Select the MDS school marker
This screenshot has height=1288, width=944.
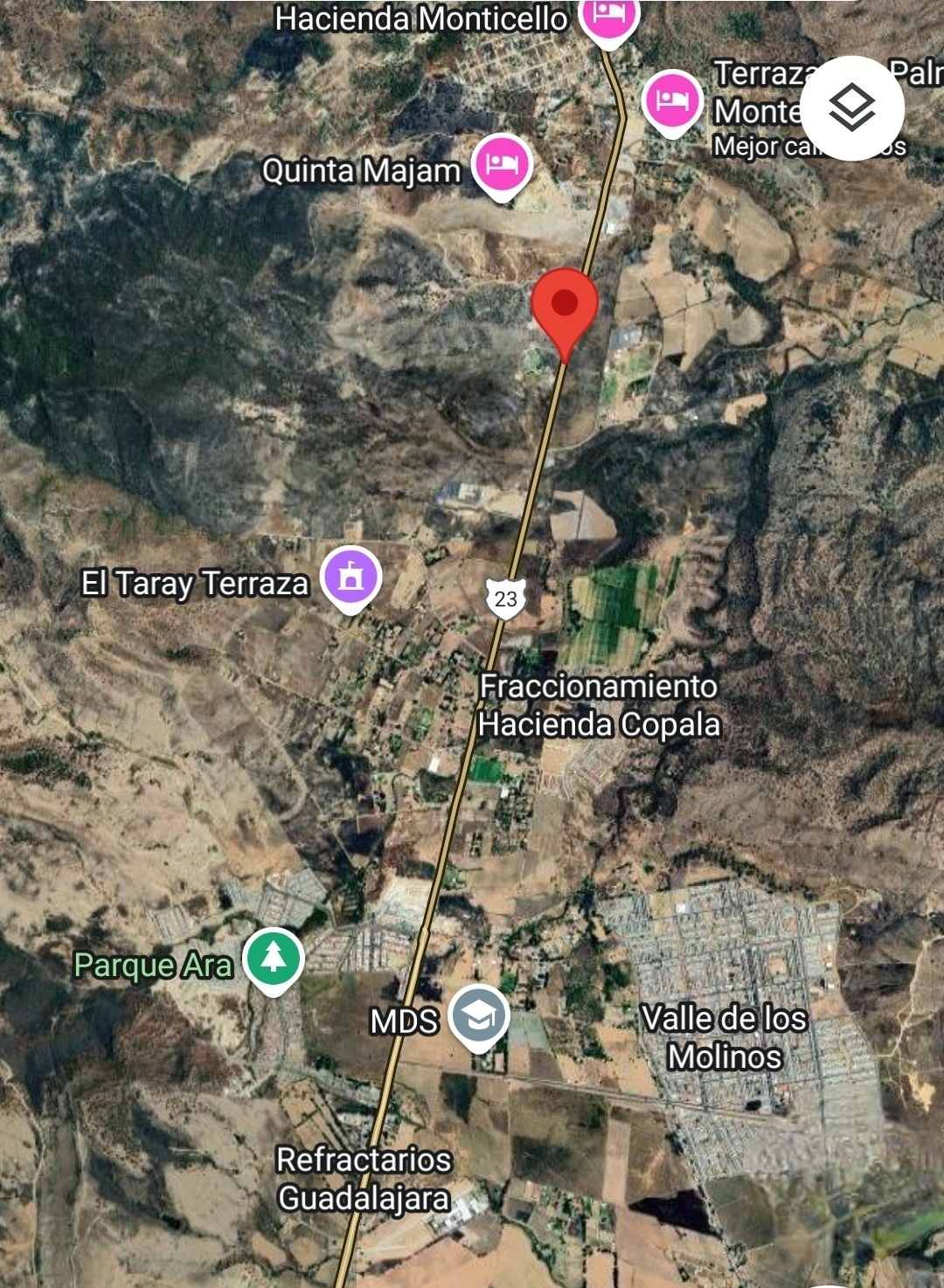click(x=478, y=1015)
